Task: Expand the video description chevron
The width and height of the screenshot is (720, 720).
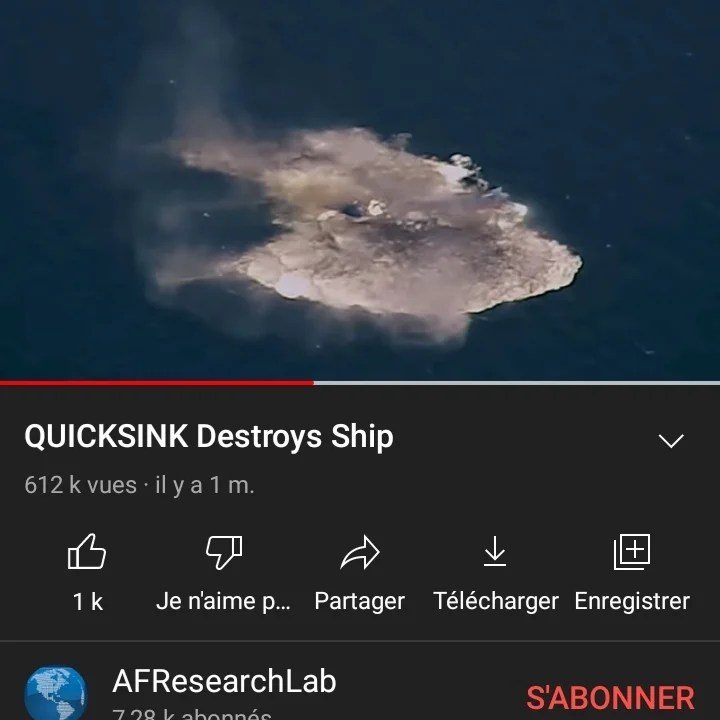Action: [670, 440]
